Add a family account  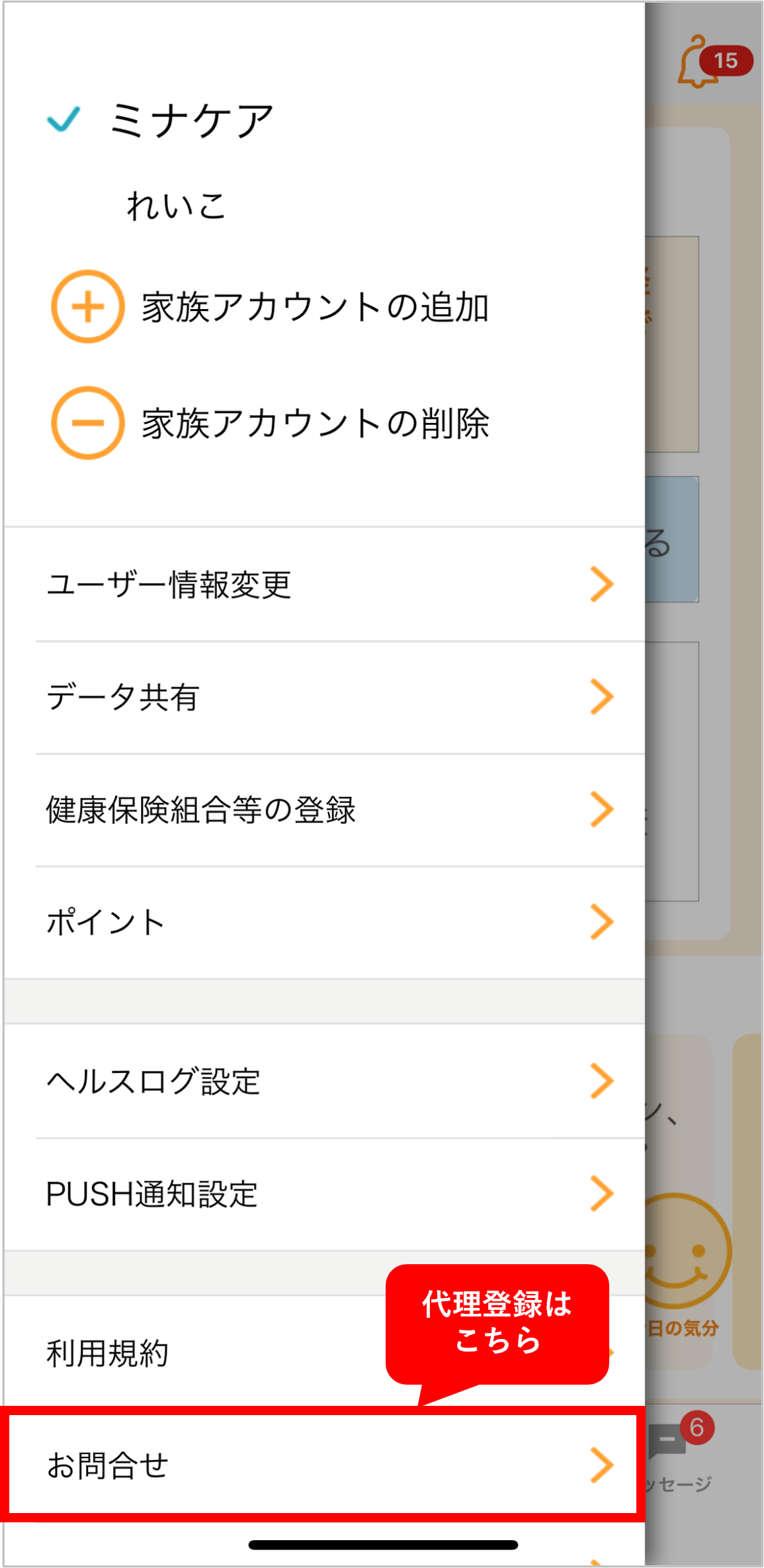click(x=270, y=306)
